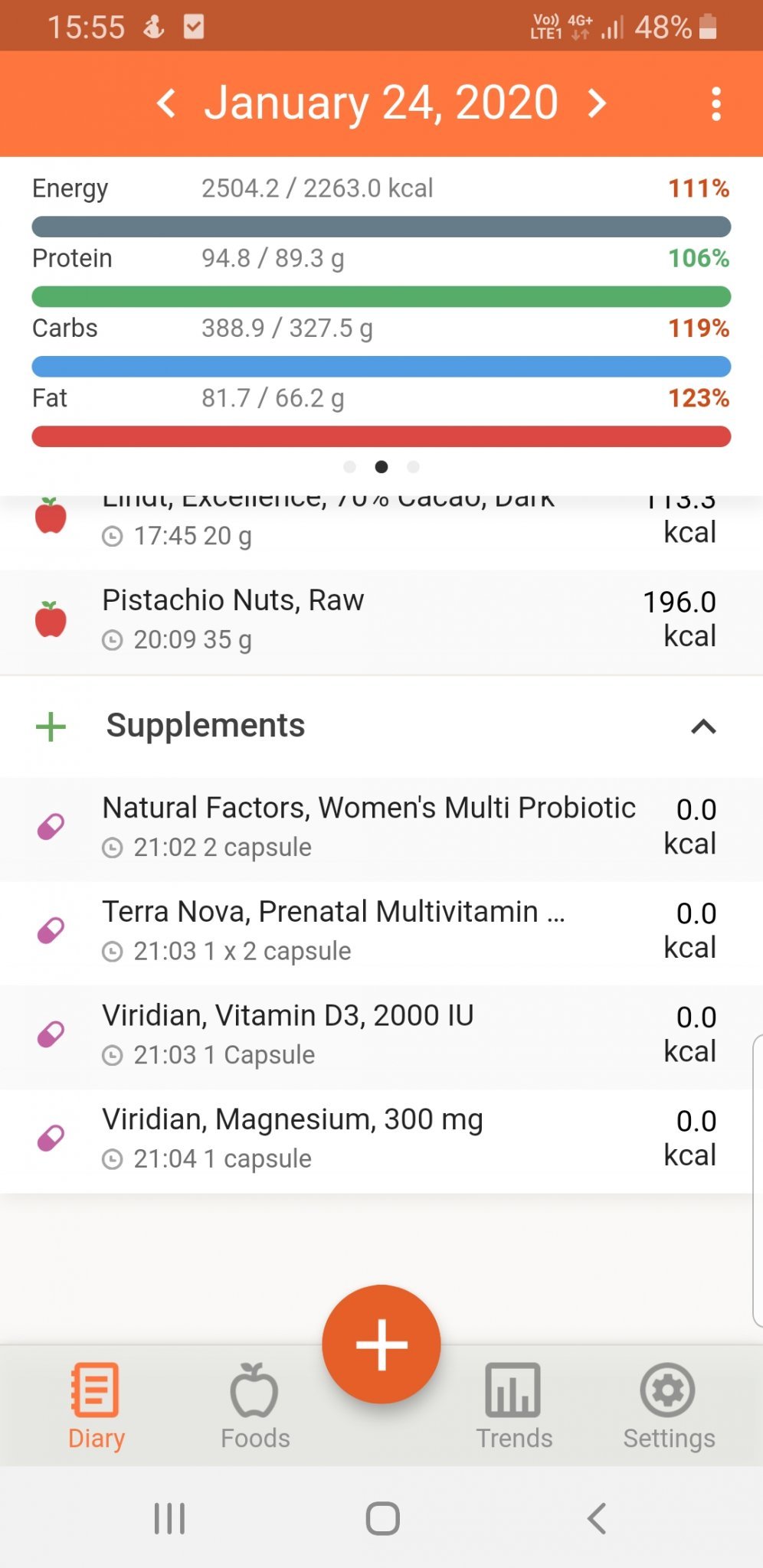The height and width of the screenshot is (1568, 763).
Task: Go to the previous day
Action: coord(166,103)
